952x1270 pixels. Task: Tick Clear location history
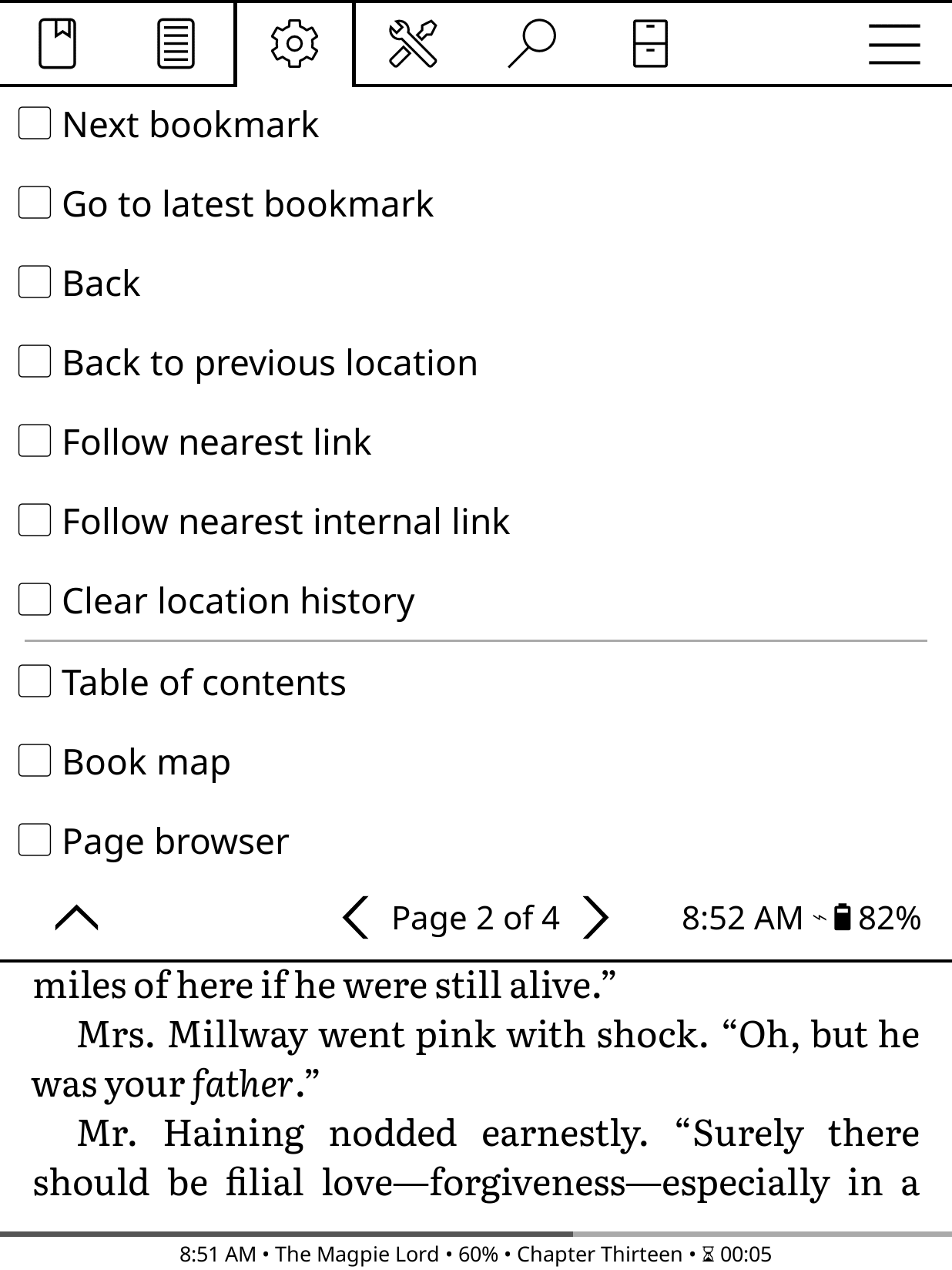click(35, 600)
